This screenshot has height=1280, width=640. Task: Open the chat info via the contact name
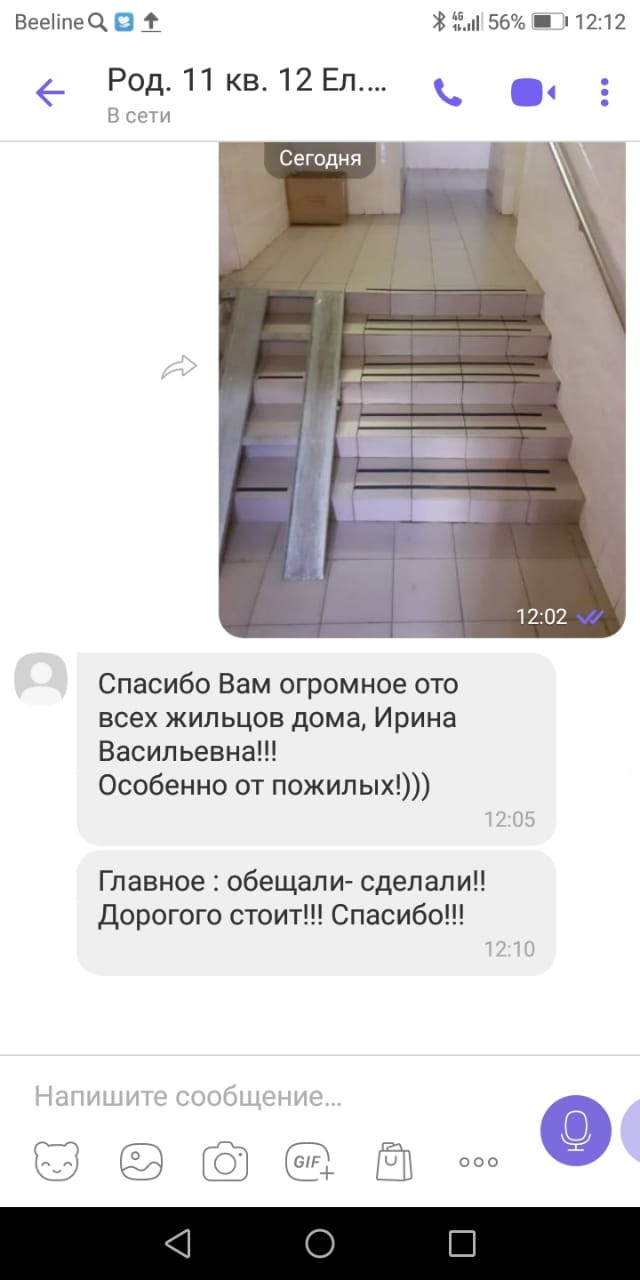[x=248, y=81]
